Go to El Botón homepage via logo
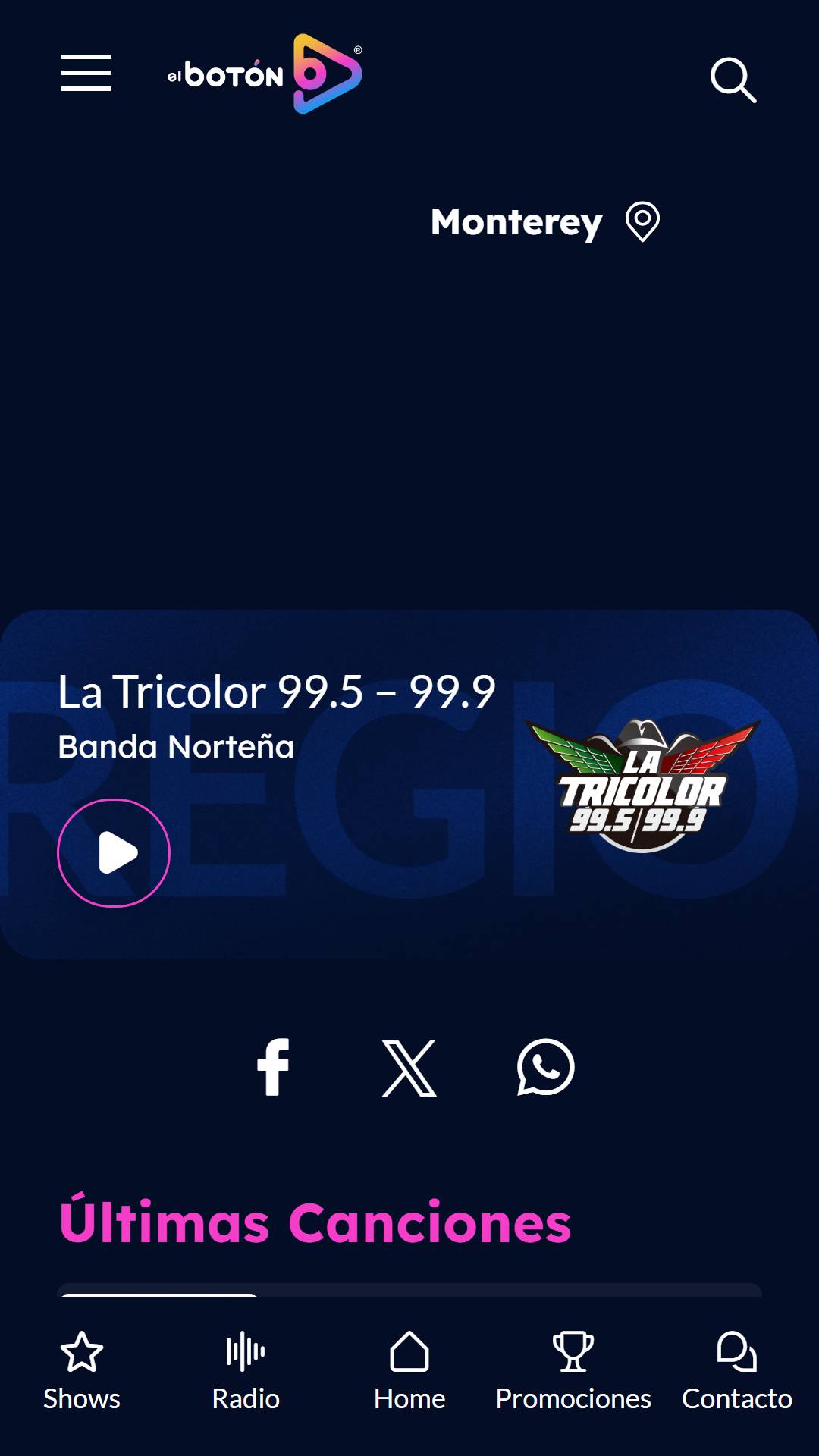The image size is (819, 1456). [265, 74]
